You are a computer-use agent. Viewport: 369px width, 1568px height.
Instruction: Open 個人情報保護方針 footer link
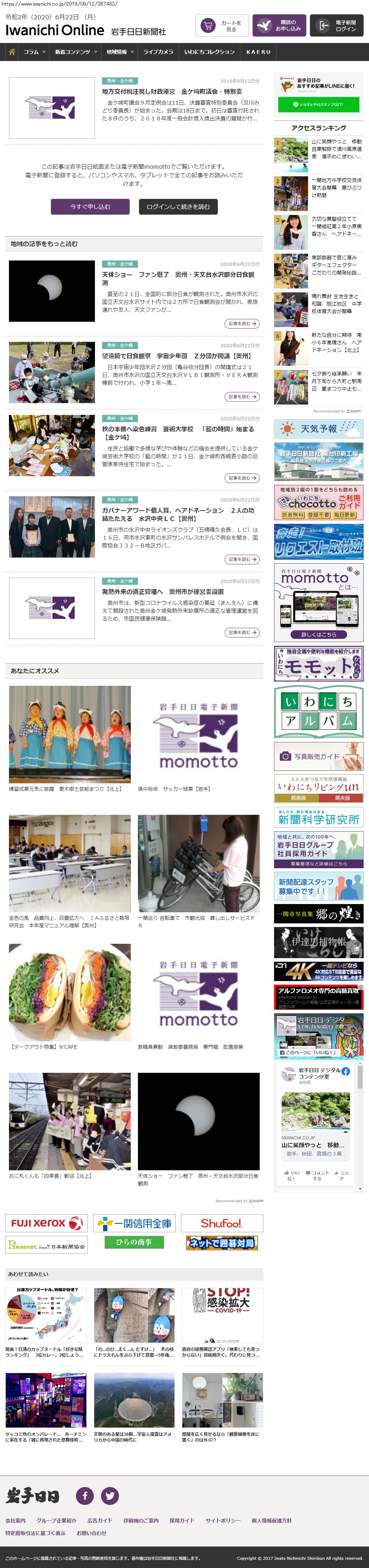(x=271, y=1520)
